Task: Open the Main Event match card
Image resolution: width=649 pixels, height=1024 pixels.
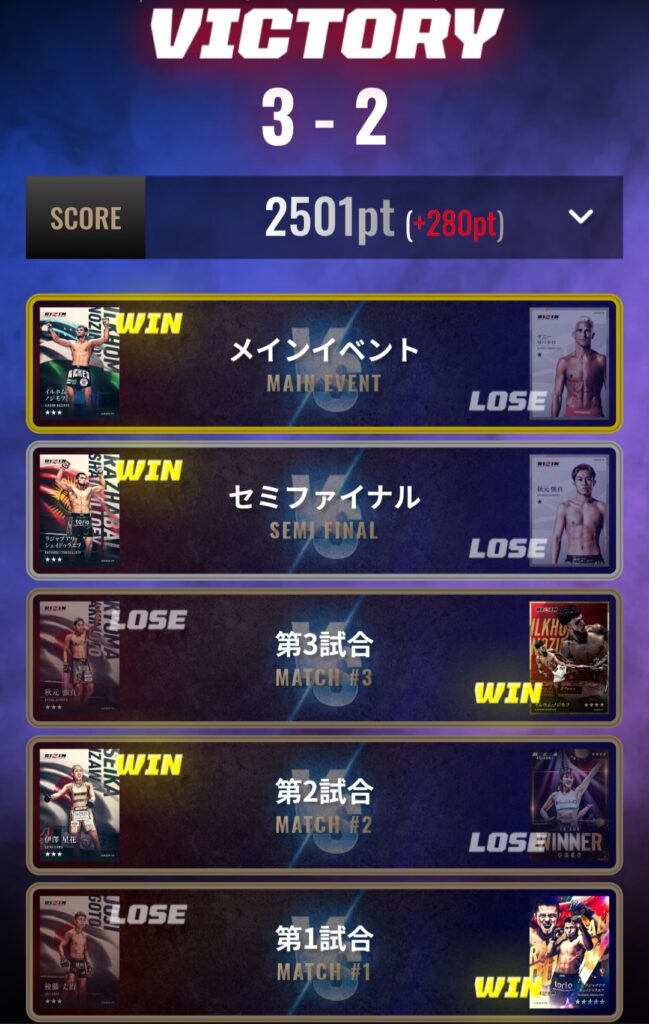Action: (x=324, y=363)
